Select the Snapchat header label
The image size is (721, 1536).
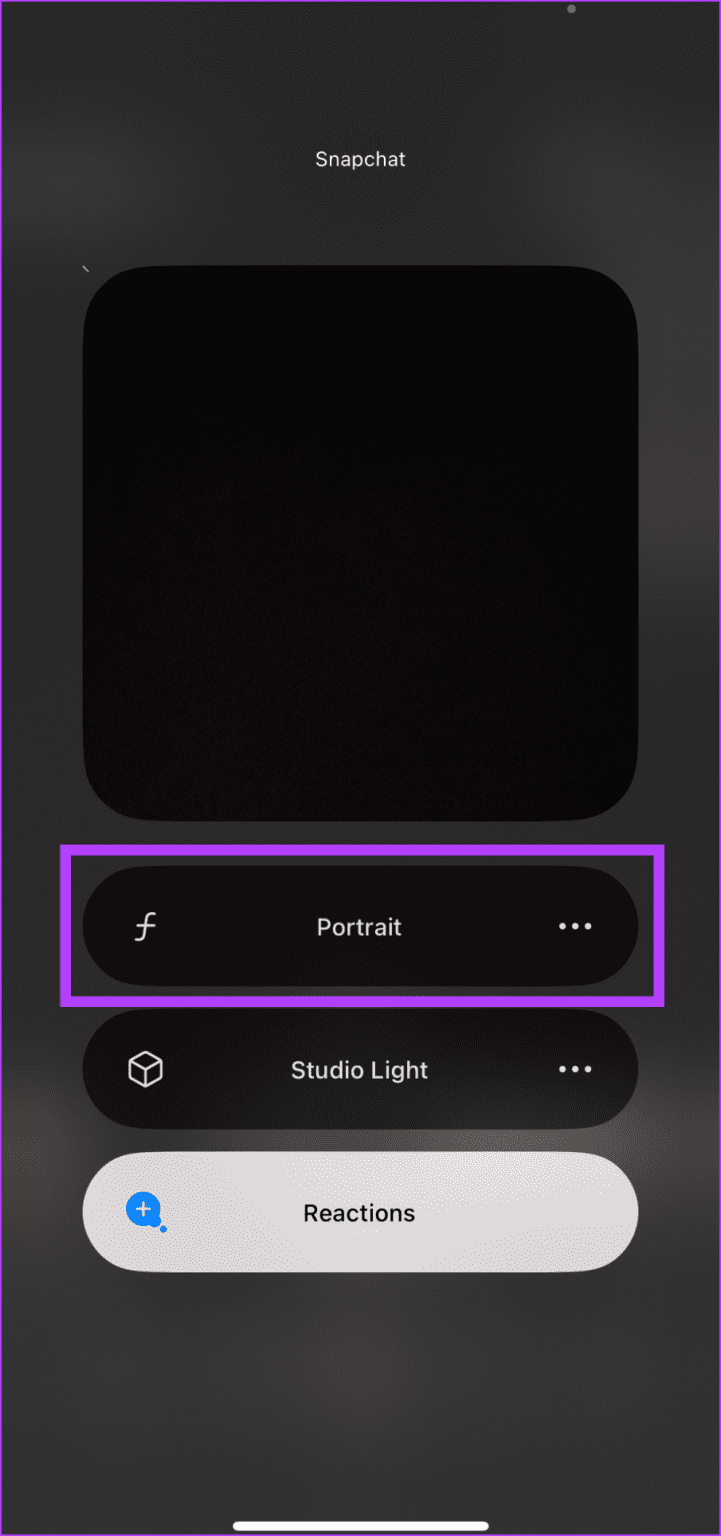(359, 158)
